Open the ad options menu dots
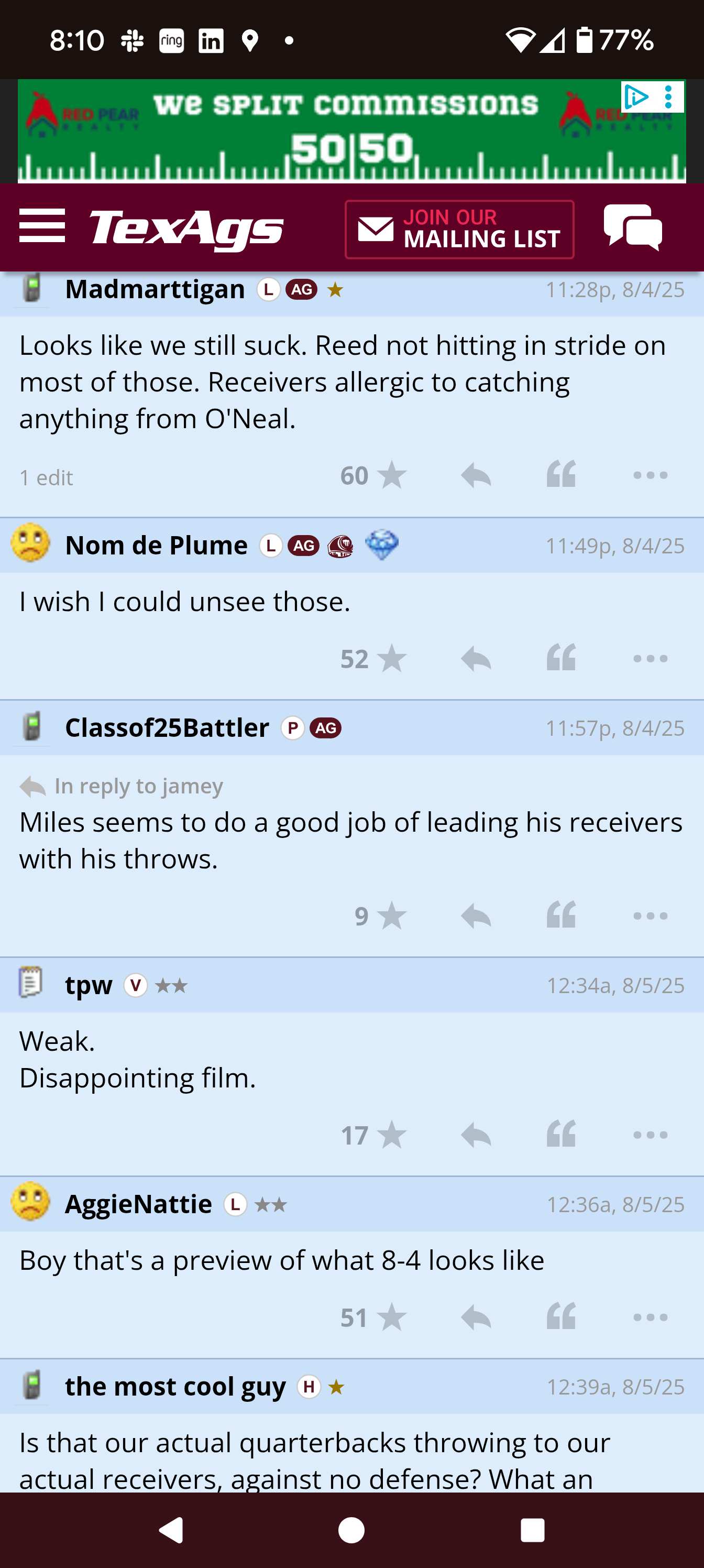Screen dimensions: 704x1568 (668, 97)
